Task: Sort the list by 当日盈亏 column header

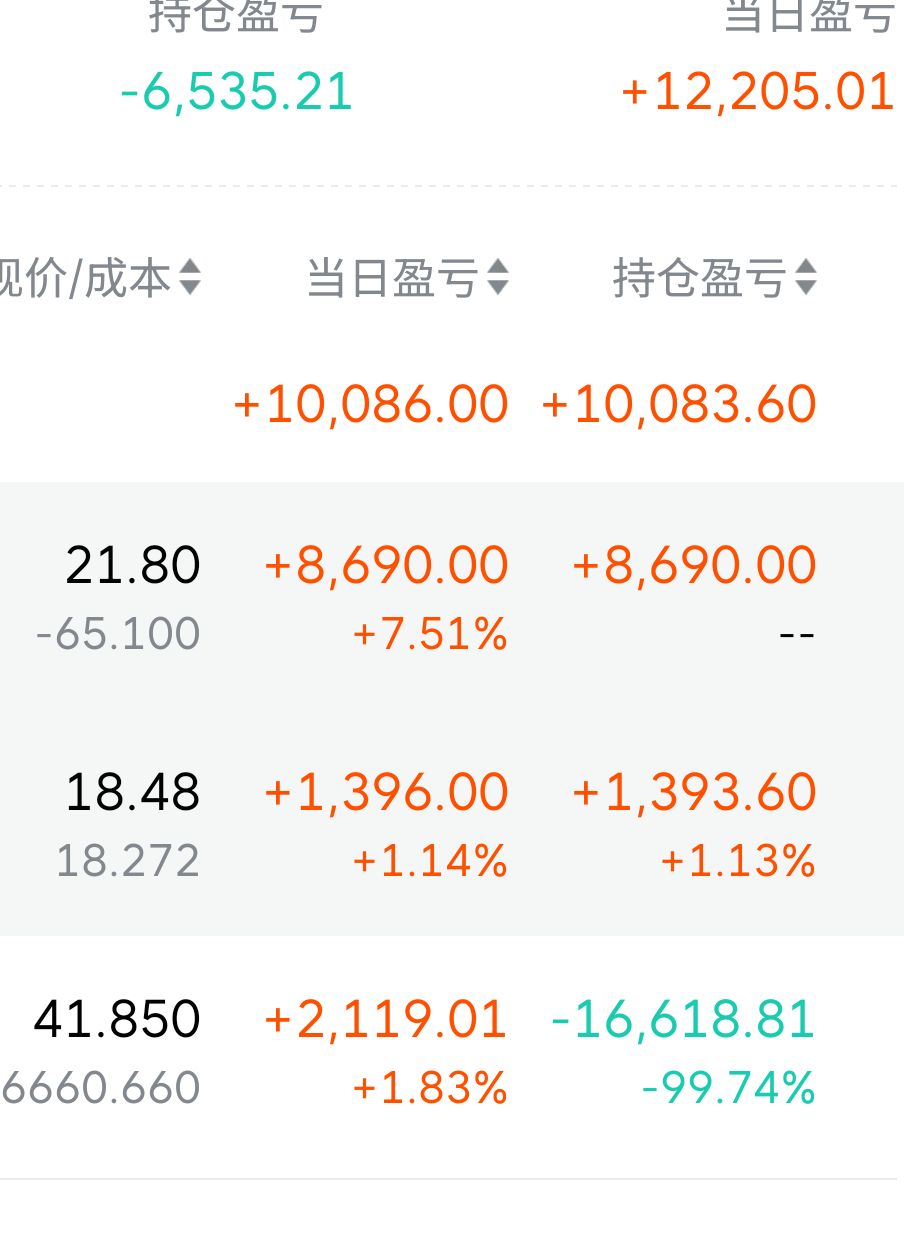Action: pos(406,278)
